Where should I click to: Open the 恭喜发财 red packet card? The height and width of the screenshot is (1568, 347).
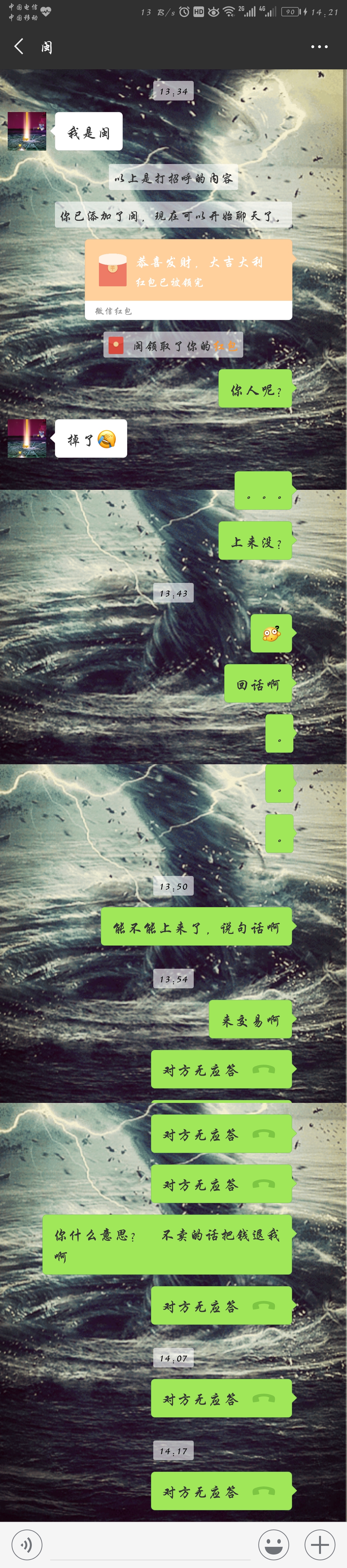[x=188, y=271]
